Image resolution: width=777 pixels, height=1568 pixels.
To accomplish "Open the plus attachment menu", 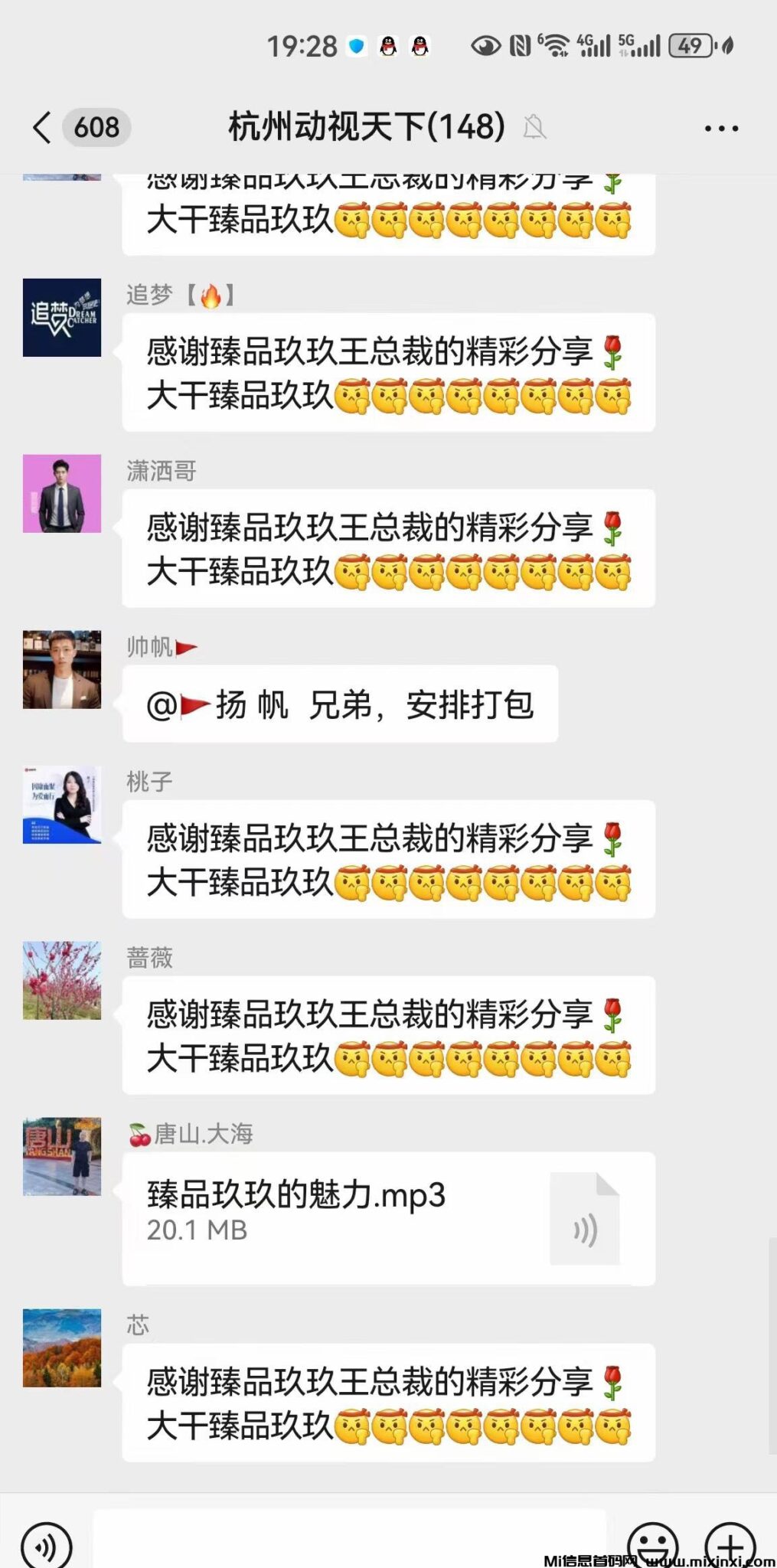I will coord(730,1547).
